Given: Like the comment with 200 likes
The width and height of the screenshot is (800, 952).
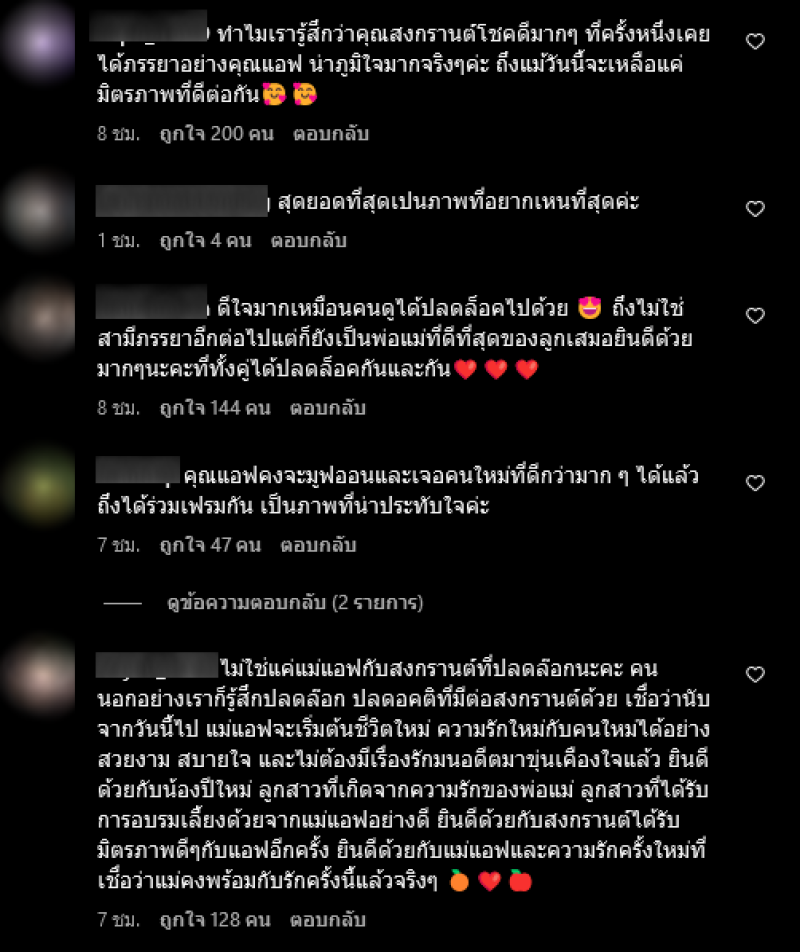Looking at the screenshot, I should [x=756, y=42].
